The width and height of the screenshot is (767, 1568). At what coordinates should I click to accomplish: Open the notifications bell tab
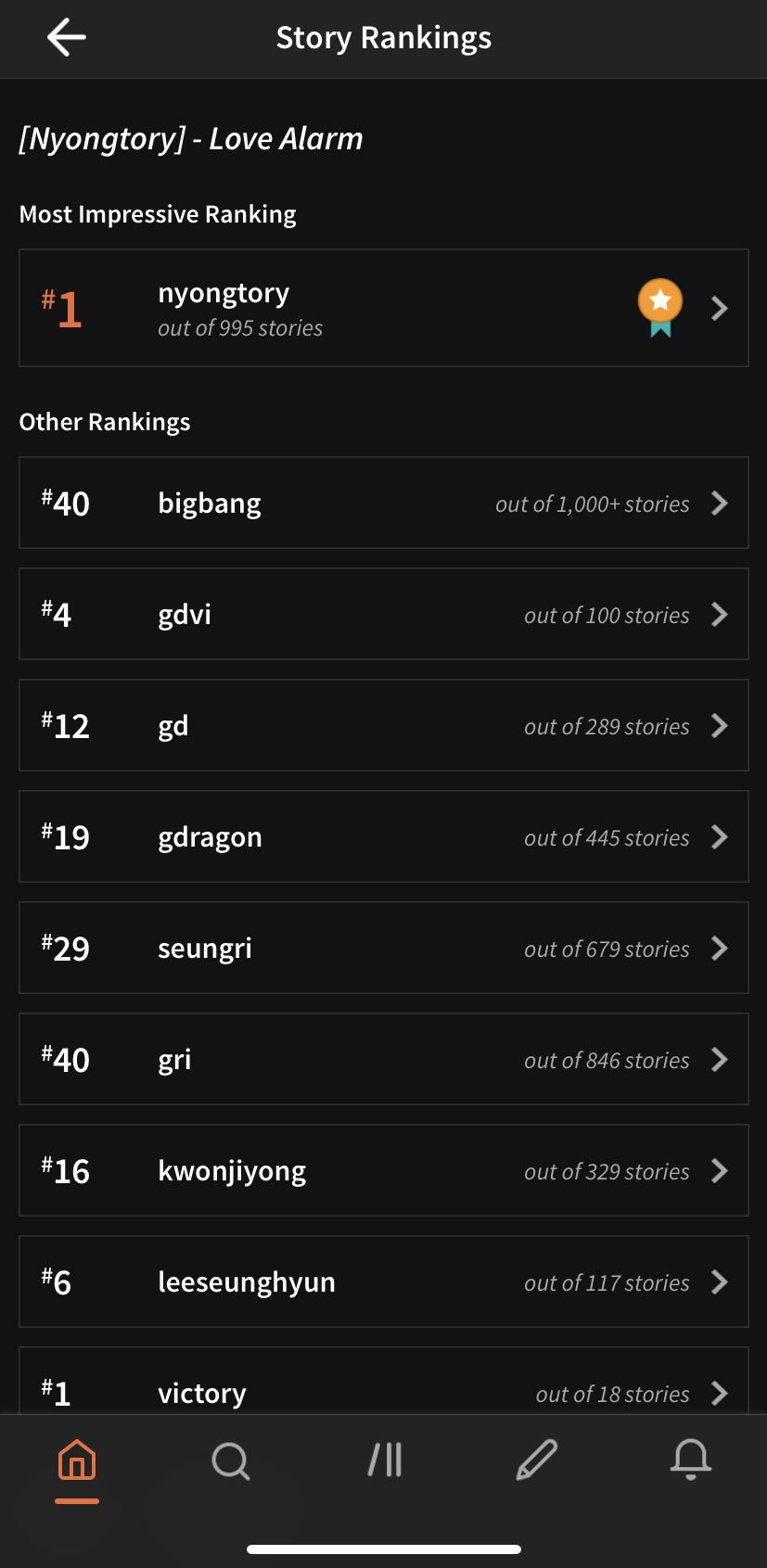[691, 1460]
